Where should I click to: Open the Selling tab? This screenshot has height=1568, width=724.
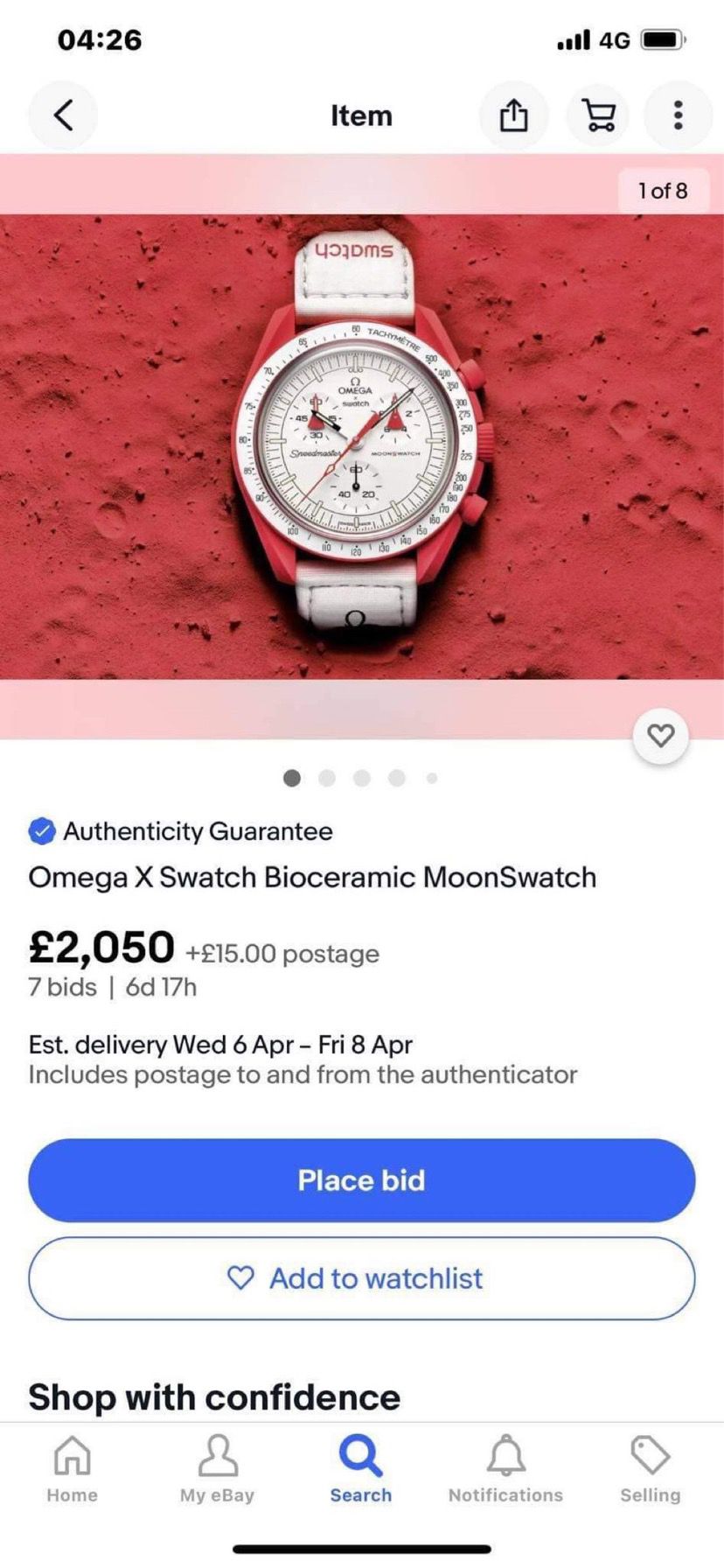650,1468
